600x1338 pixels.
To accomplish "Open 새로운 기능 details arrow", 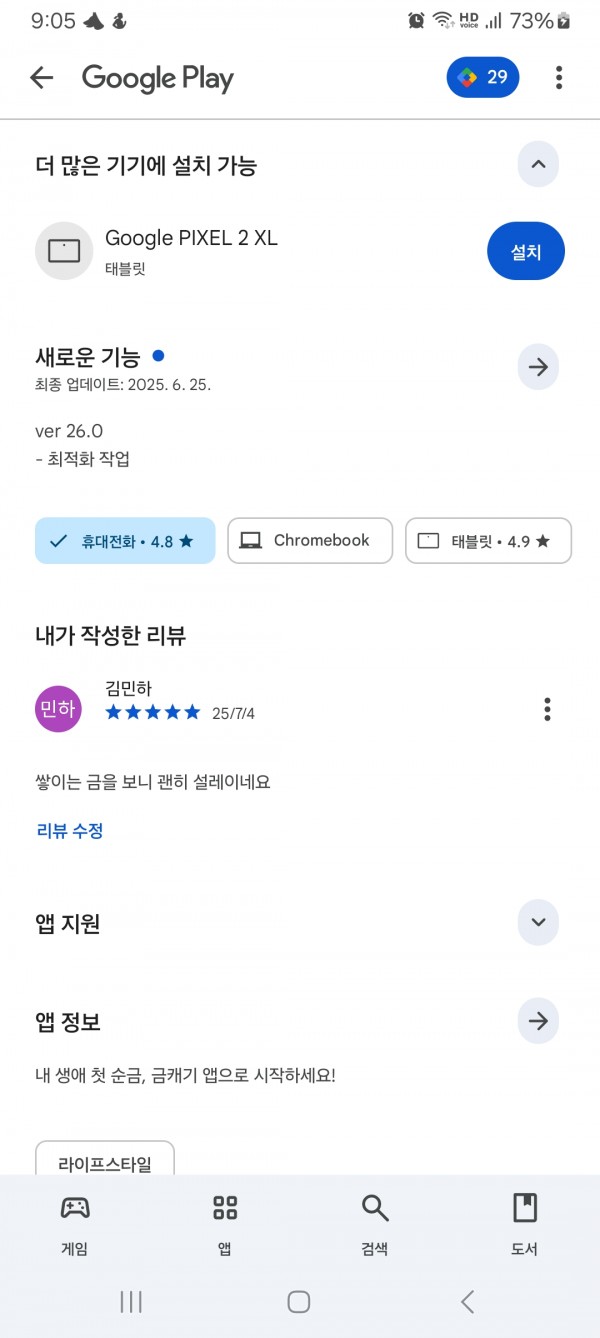I will [x=538, y=367].
